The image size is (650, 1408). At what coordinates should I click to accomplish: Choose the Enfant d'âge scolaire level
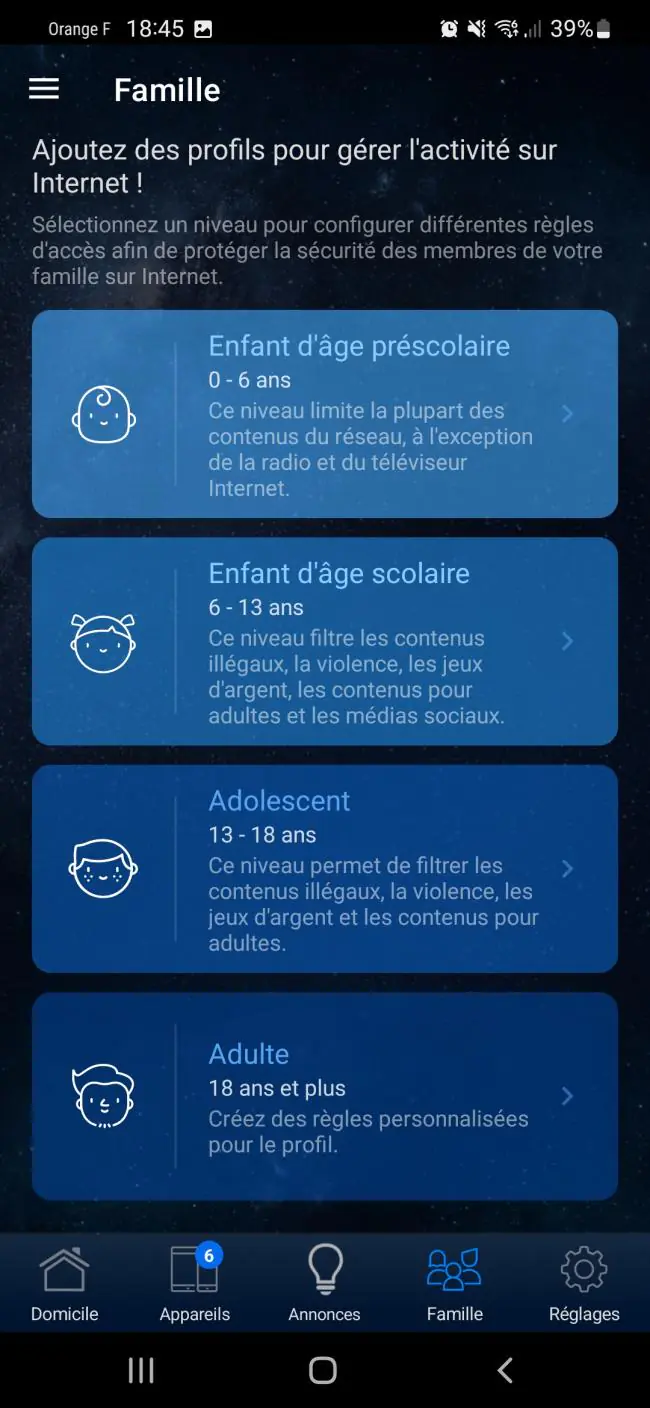(325, 641)
